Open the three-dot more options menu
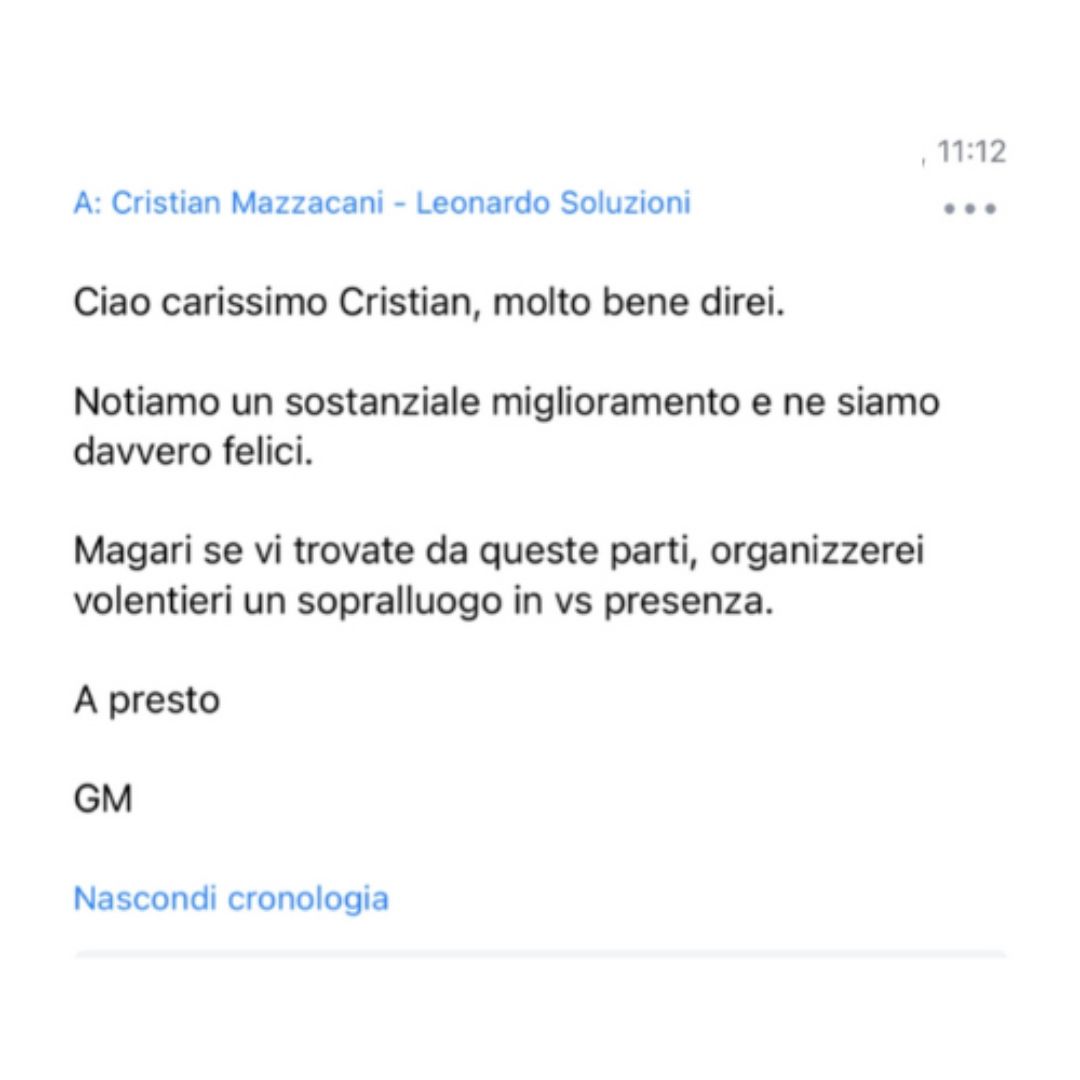The image size is (1080, 1080). [970, 208]
